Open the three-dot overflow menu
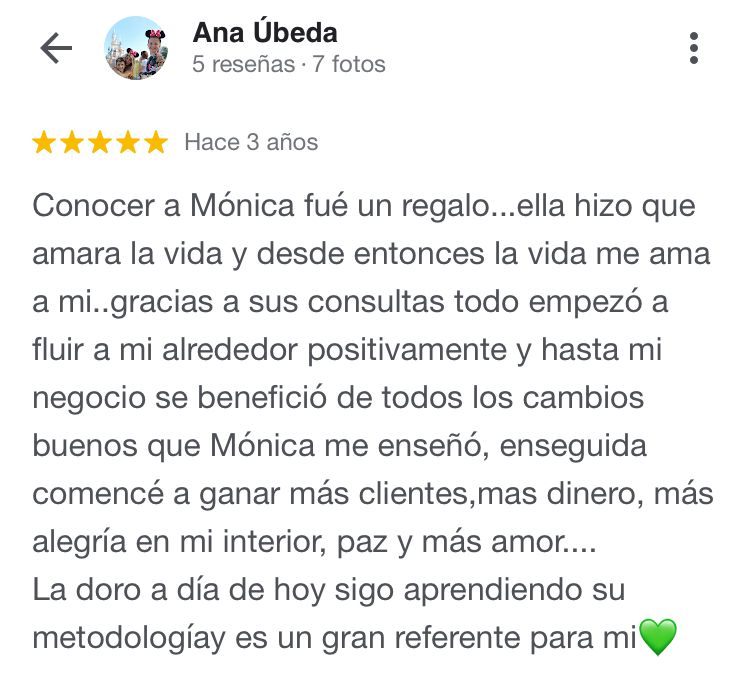Image resolution: width=750 pixels, height=686 pixels. 694,48
